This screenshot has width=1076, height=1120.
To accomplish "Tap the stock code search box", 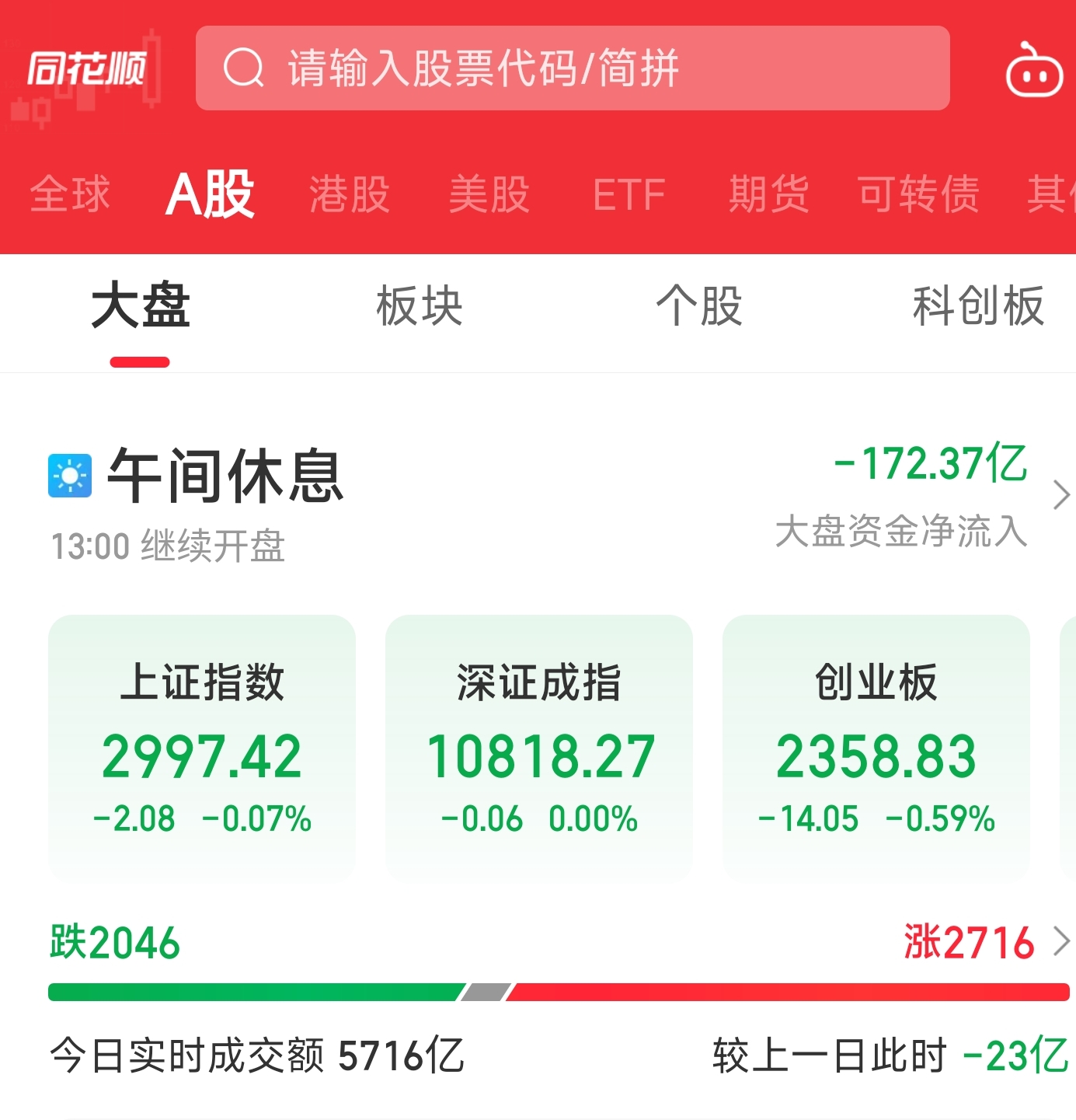I will 572,68.
